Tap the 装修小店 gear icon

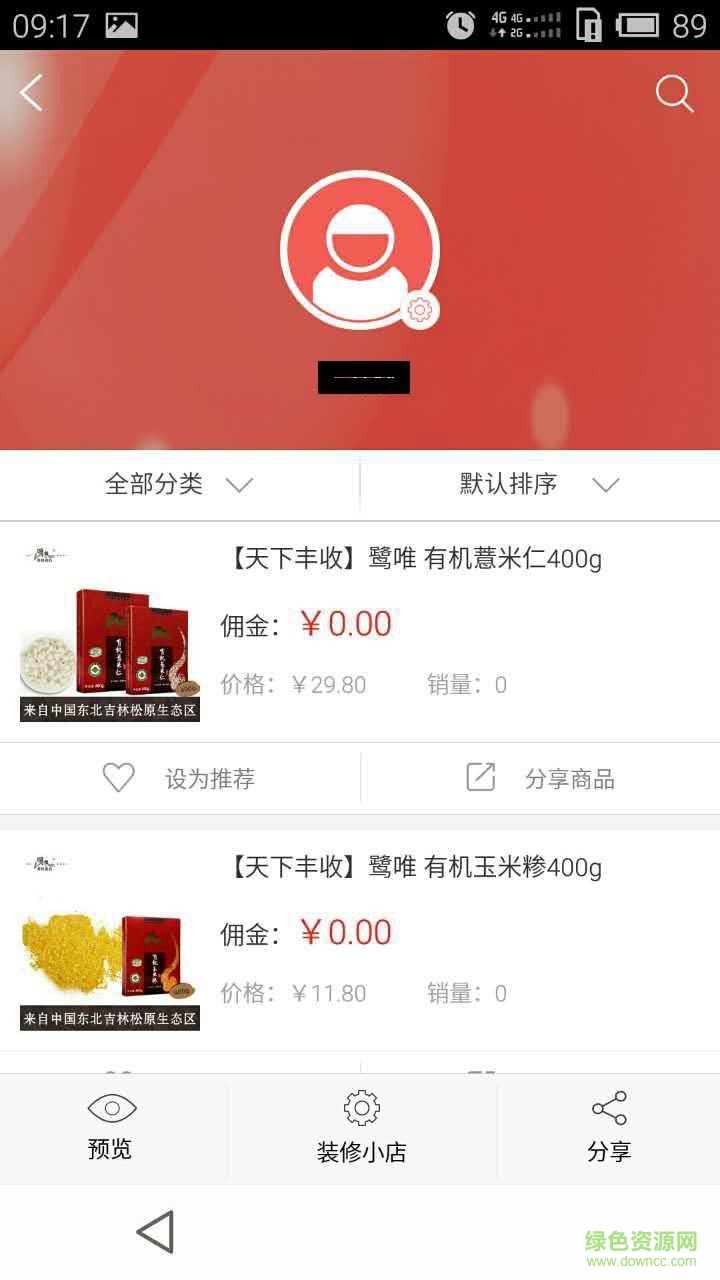(360, 1107)
